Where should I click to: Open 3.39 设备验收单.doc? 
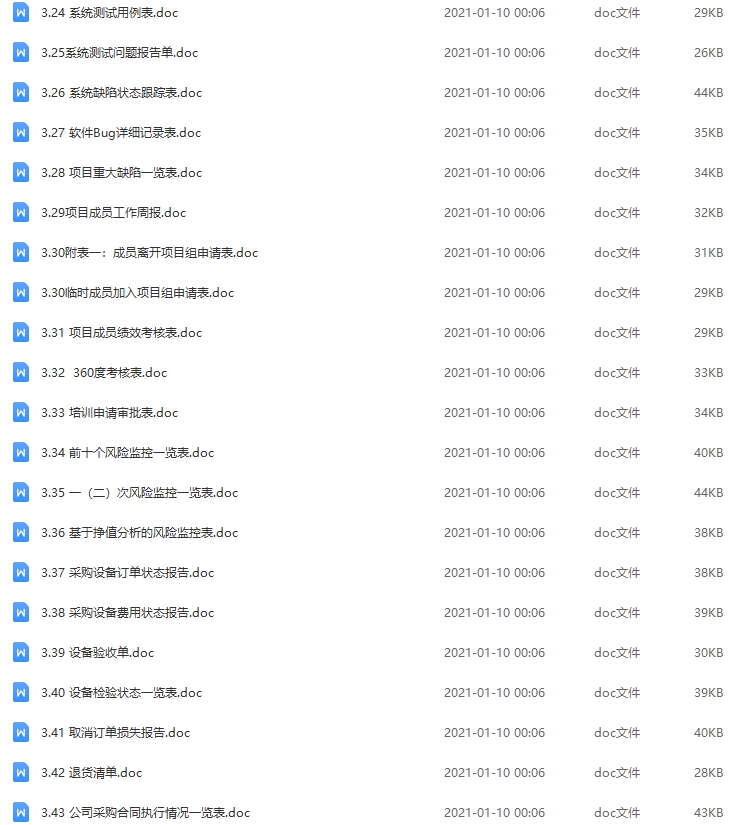97,653
